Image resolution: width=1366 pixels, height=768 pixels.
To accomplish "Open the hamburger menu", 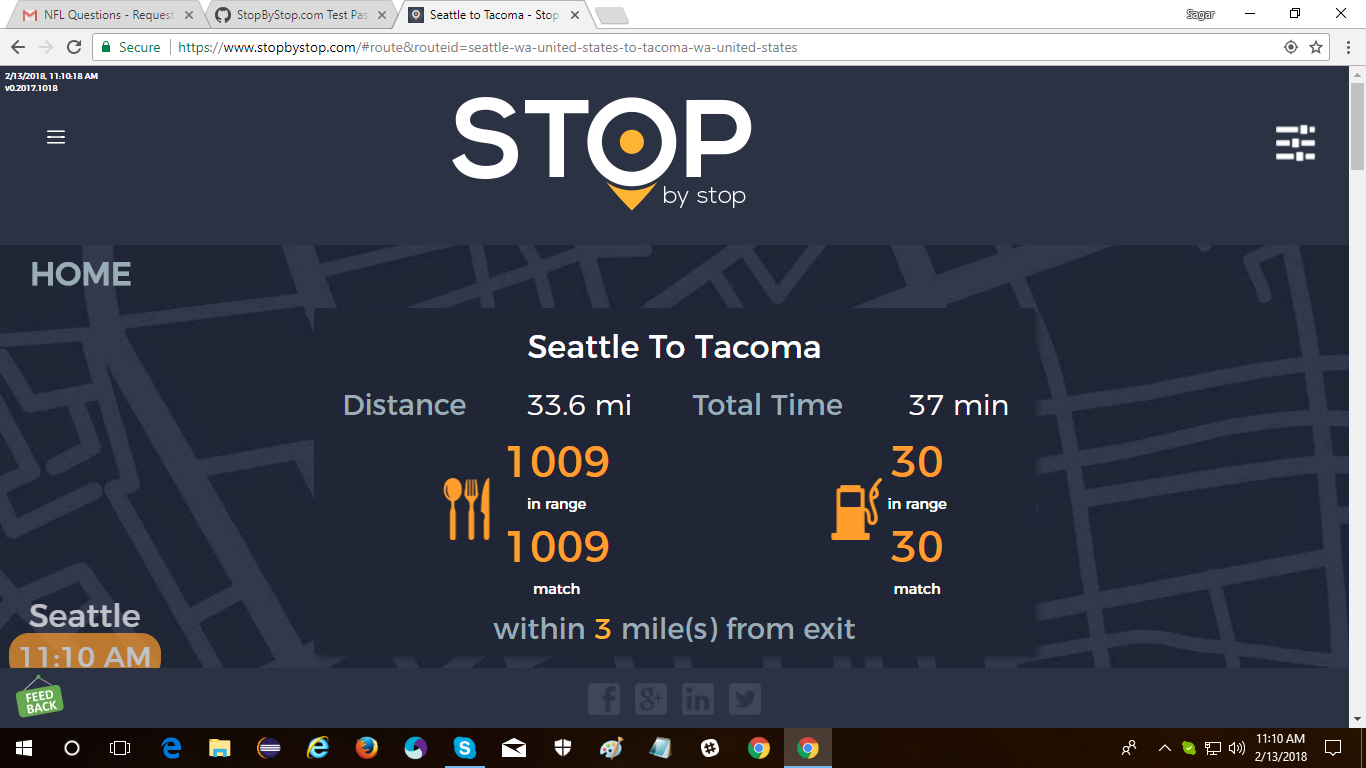I will coord(56,137).
